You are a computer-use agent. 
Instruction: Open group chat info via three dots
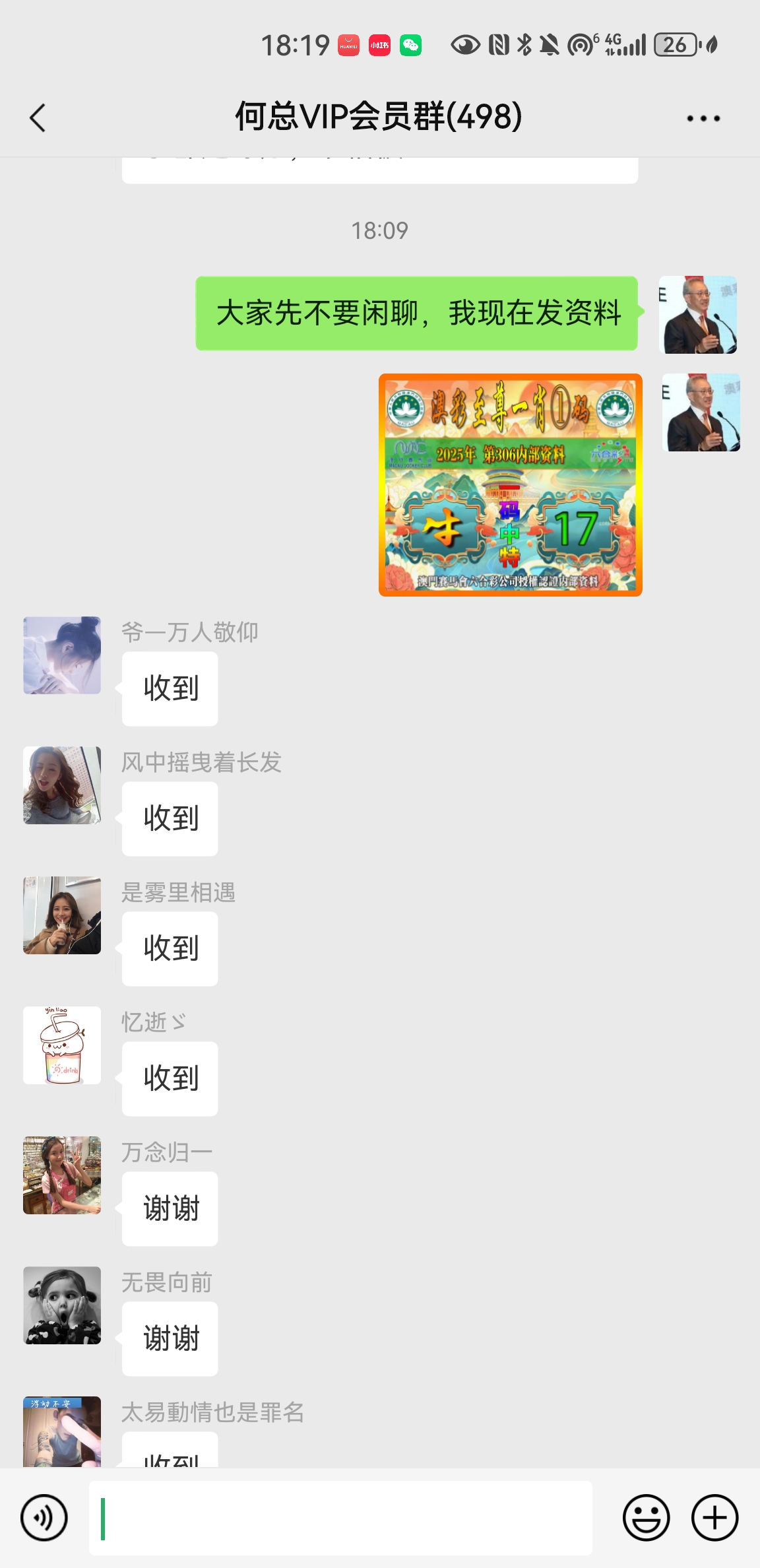click(703, 119)
